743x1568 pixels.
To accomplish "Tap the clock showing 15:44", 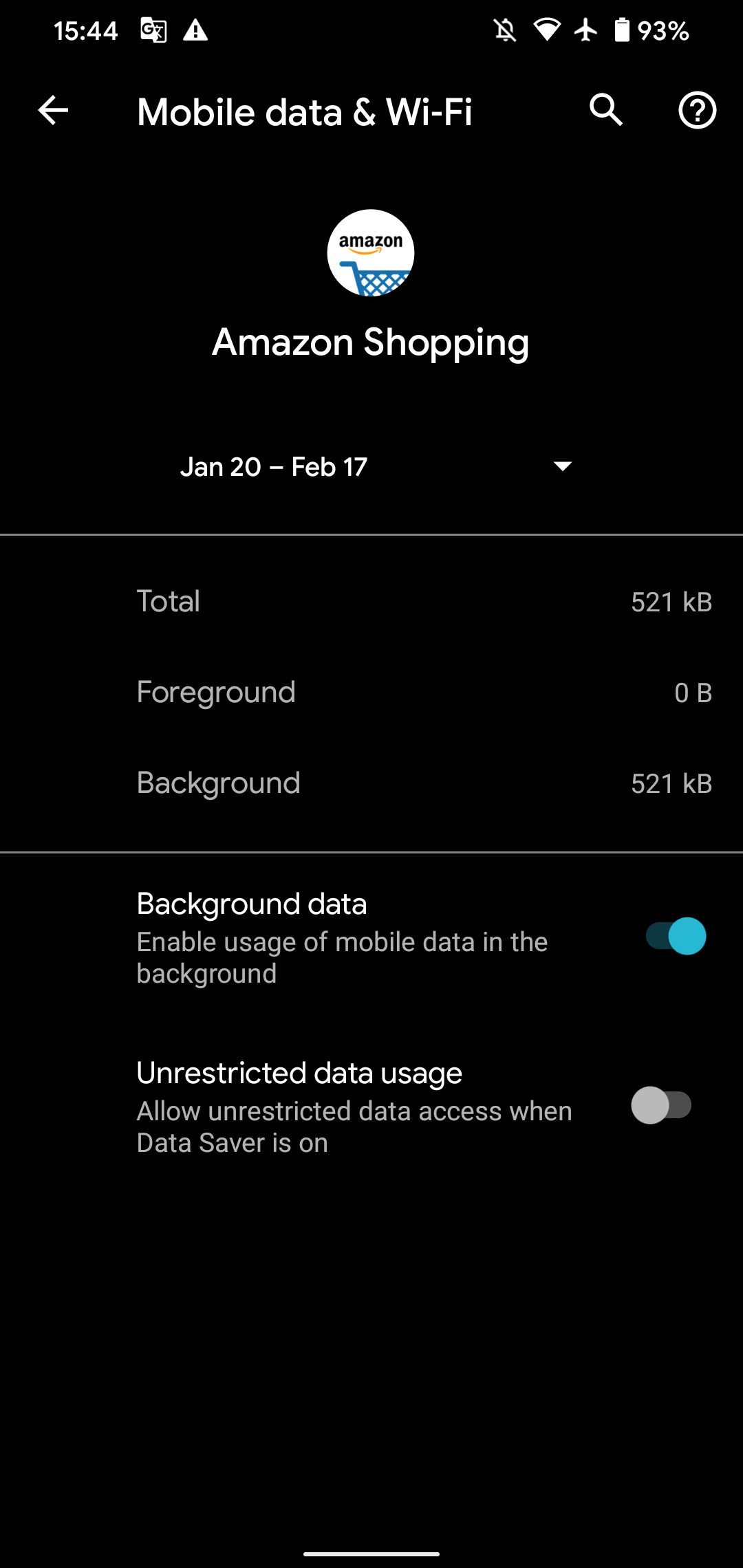I will point(86,29).
